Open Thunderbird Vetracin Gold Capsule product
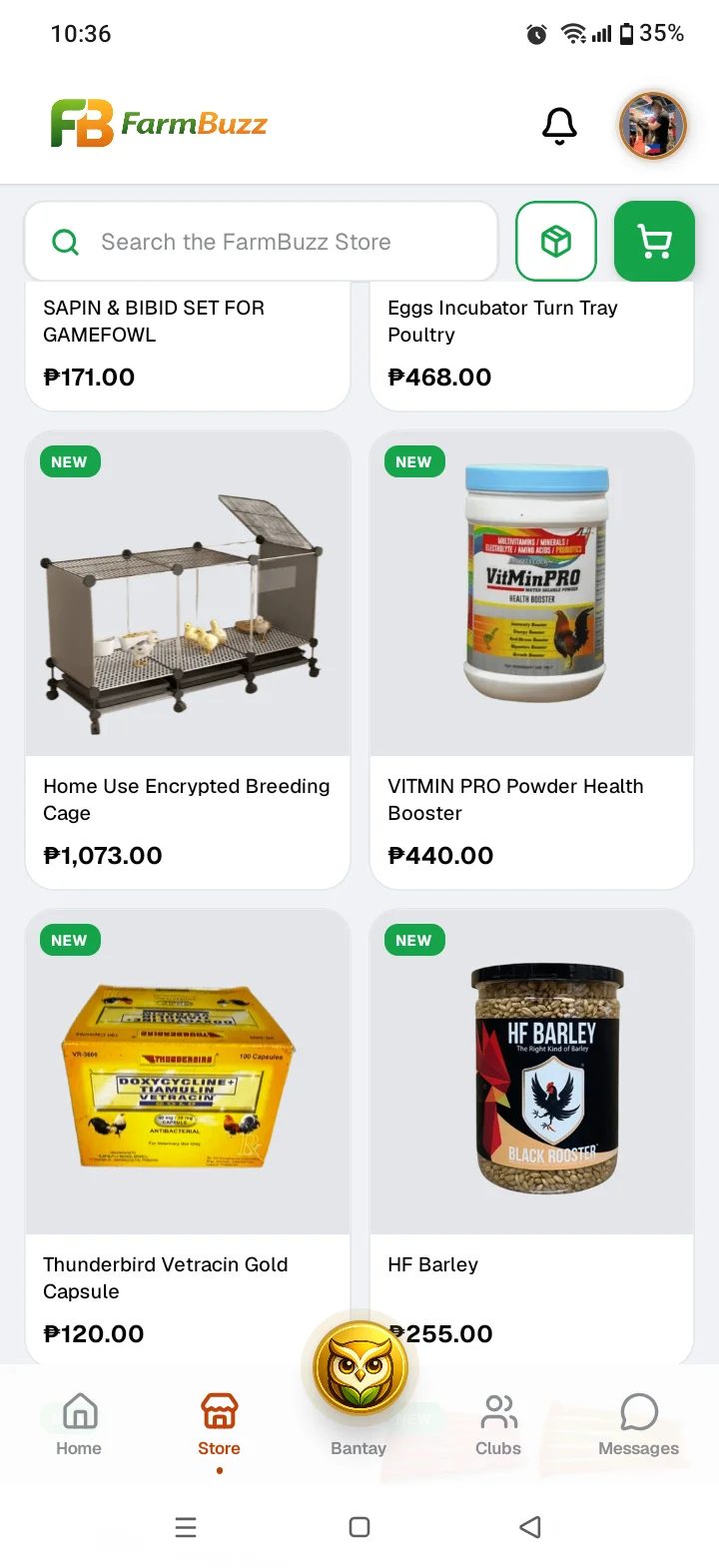Image resolution: width=719 pixels, height=1568 pixels. click(188, 1136)
